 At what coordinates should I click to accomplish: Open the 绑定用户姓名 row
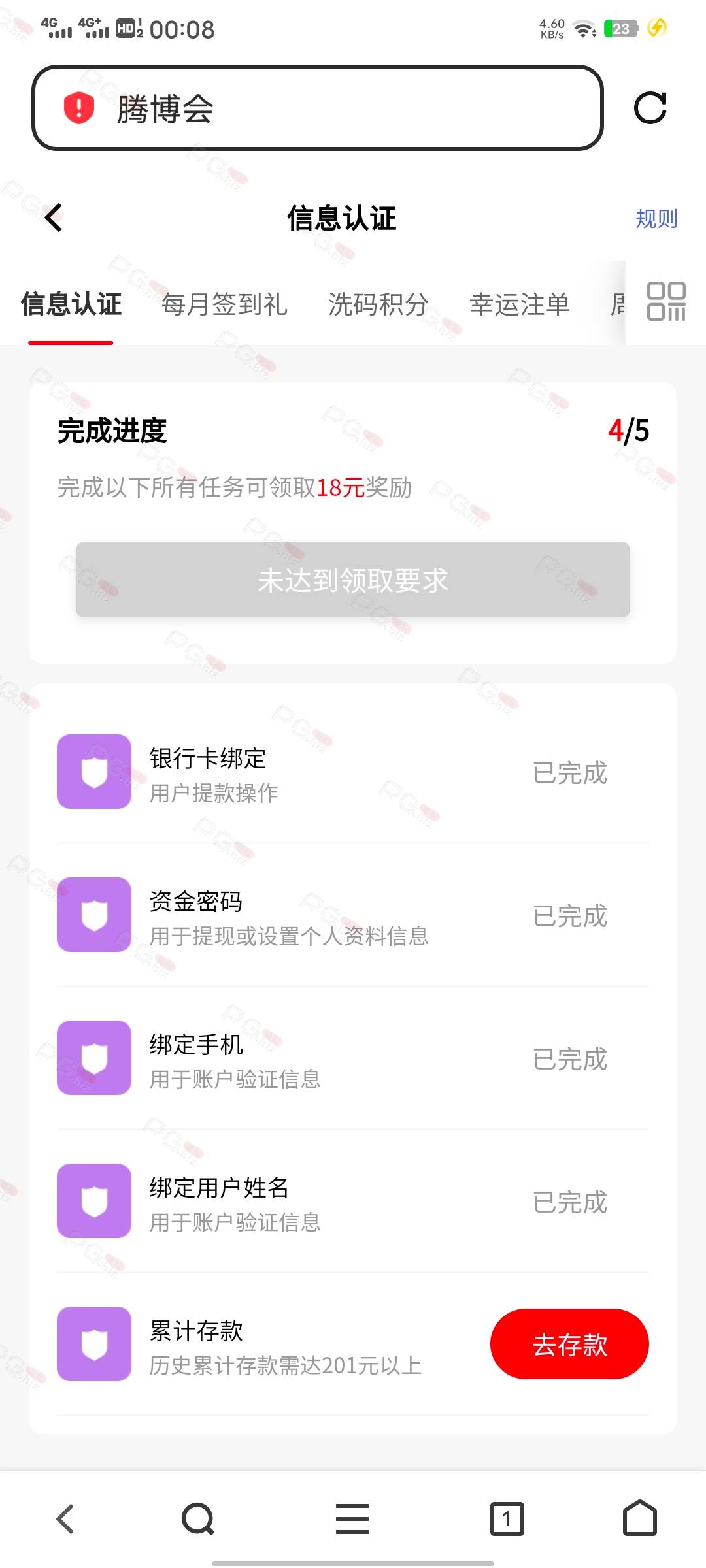pos(353,1201)
